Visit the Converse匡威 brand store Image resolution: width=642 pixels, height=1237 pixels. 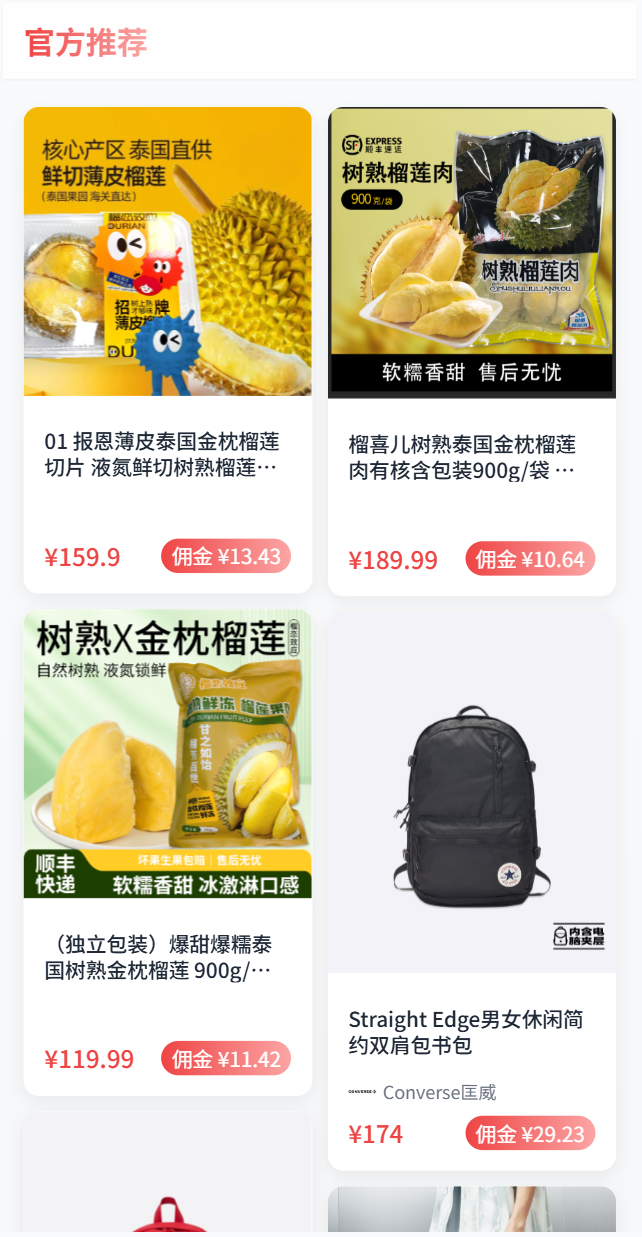(438, 1092)
